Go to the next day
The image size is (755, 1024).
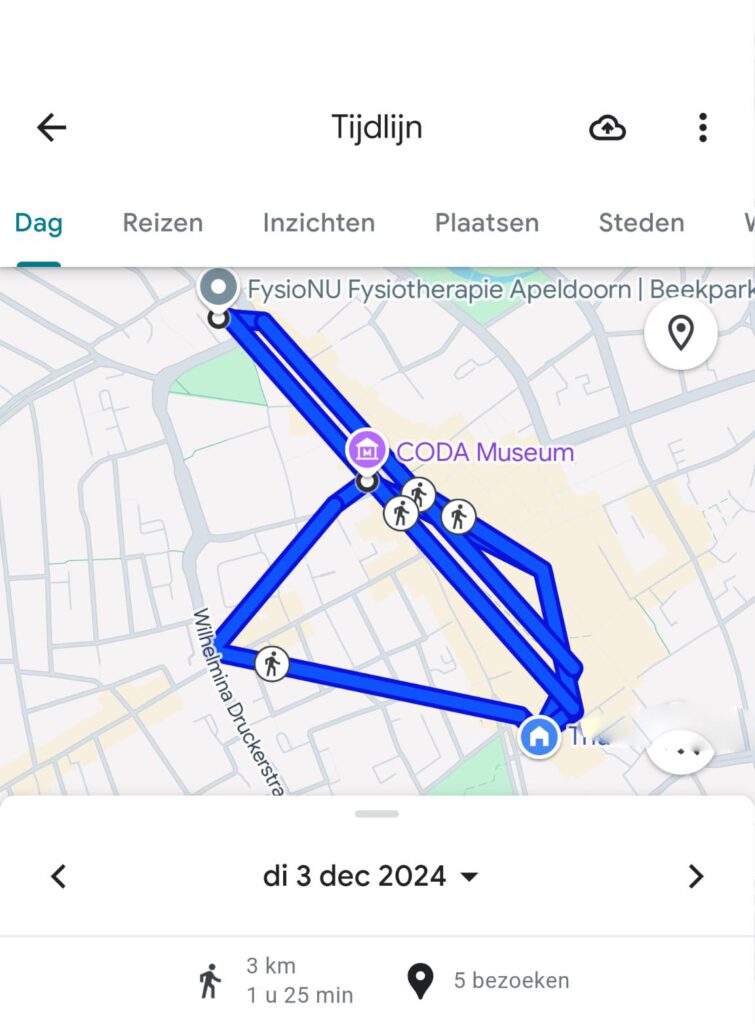695,877
